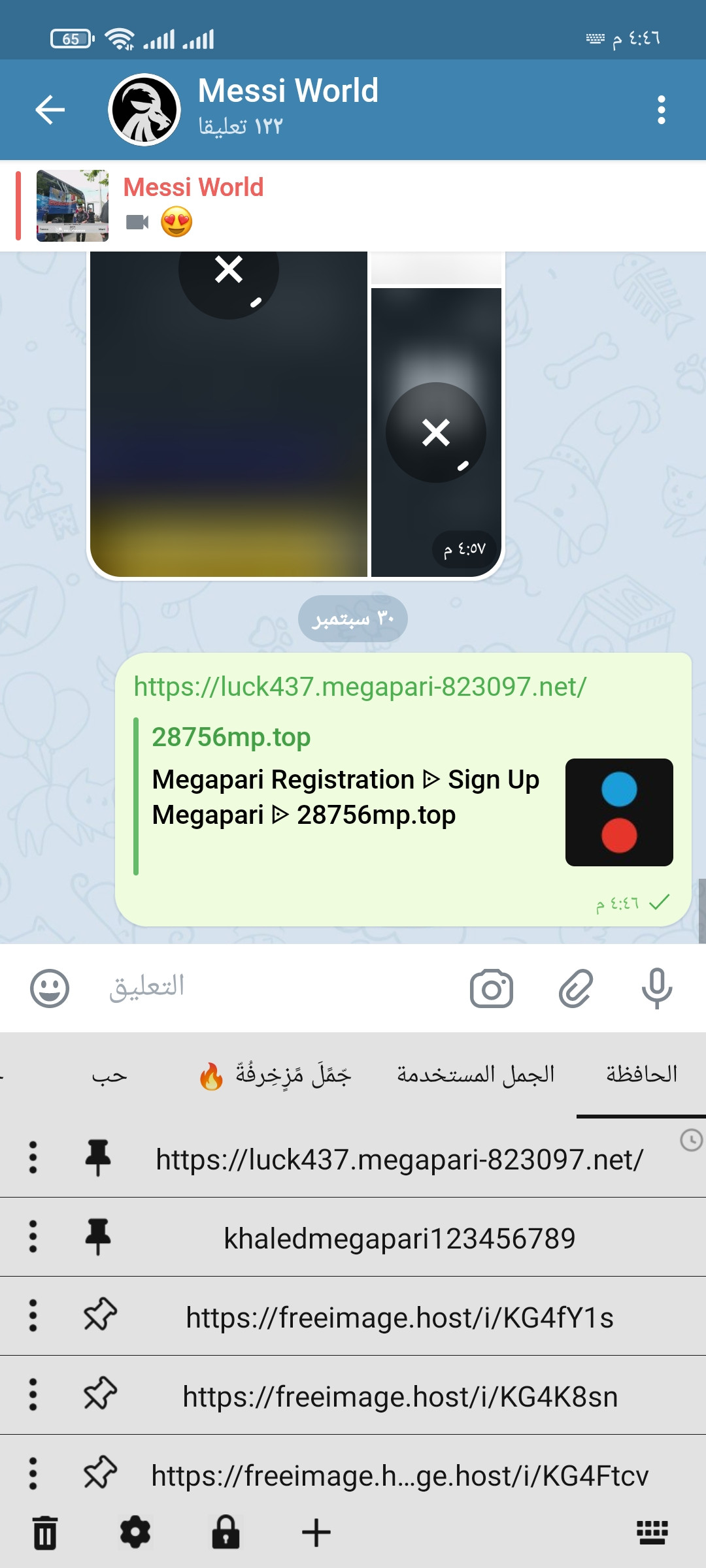
Task: Open the emoji picker in comment bar
Action: point(50,988)
